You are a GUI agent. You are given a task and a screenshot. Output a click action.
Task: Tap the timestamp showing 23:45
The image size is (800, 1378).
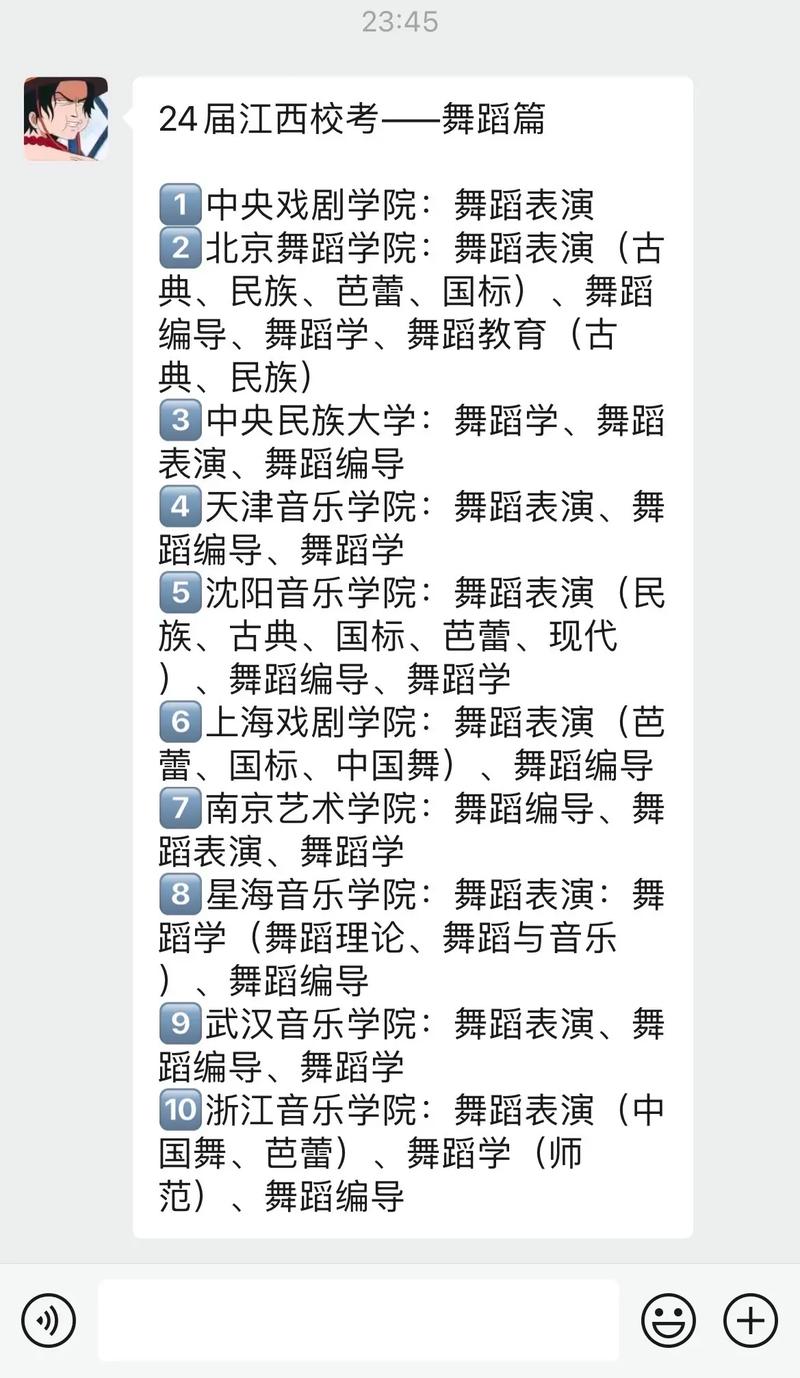[399, 20]
